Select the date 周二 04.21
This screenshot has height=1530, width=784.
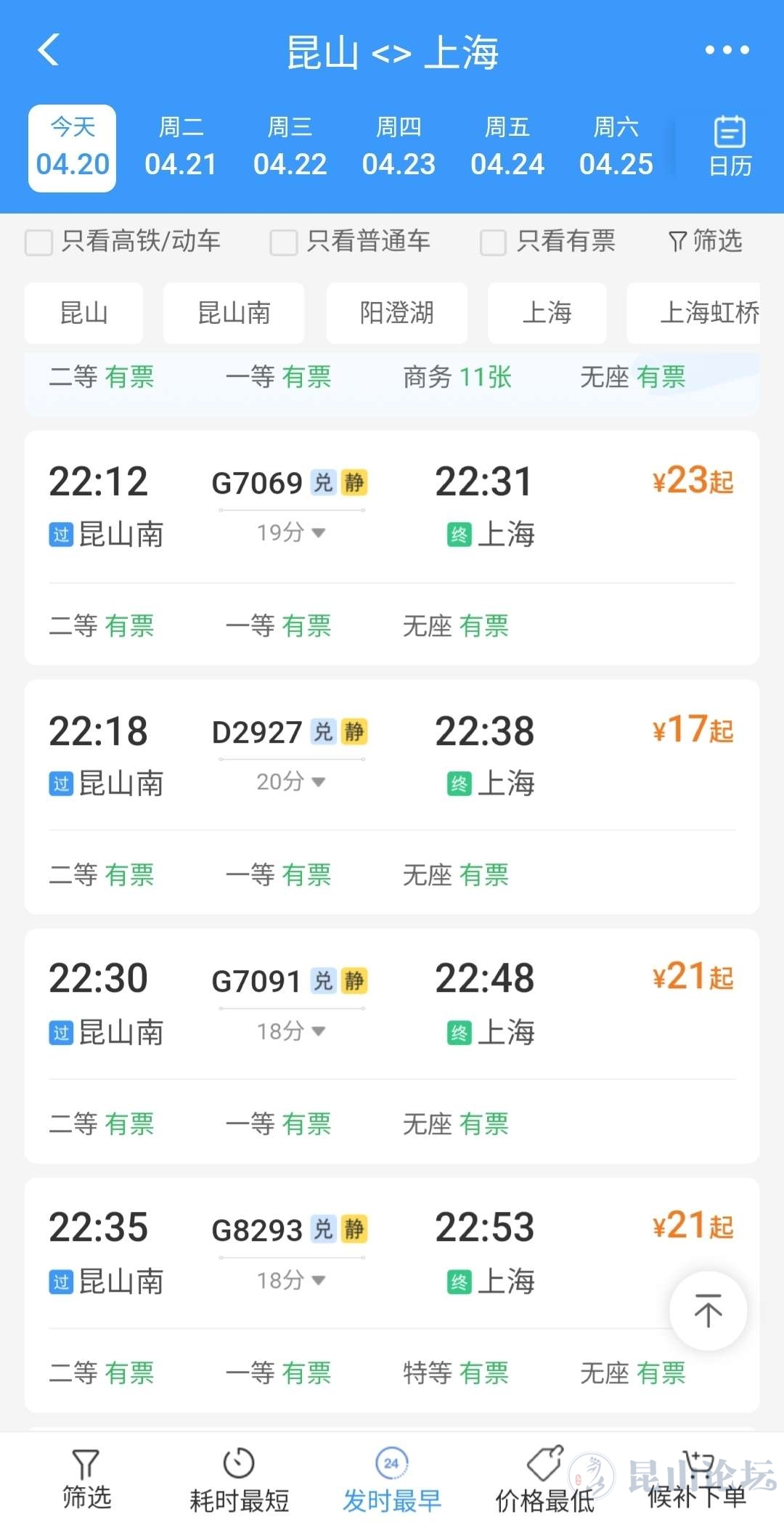(181, 147)
